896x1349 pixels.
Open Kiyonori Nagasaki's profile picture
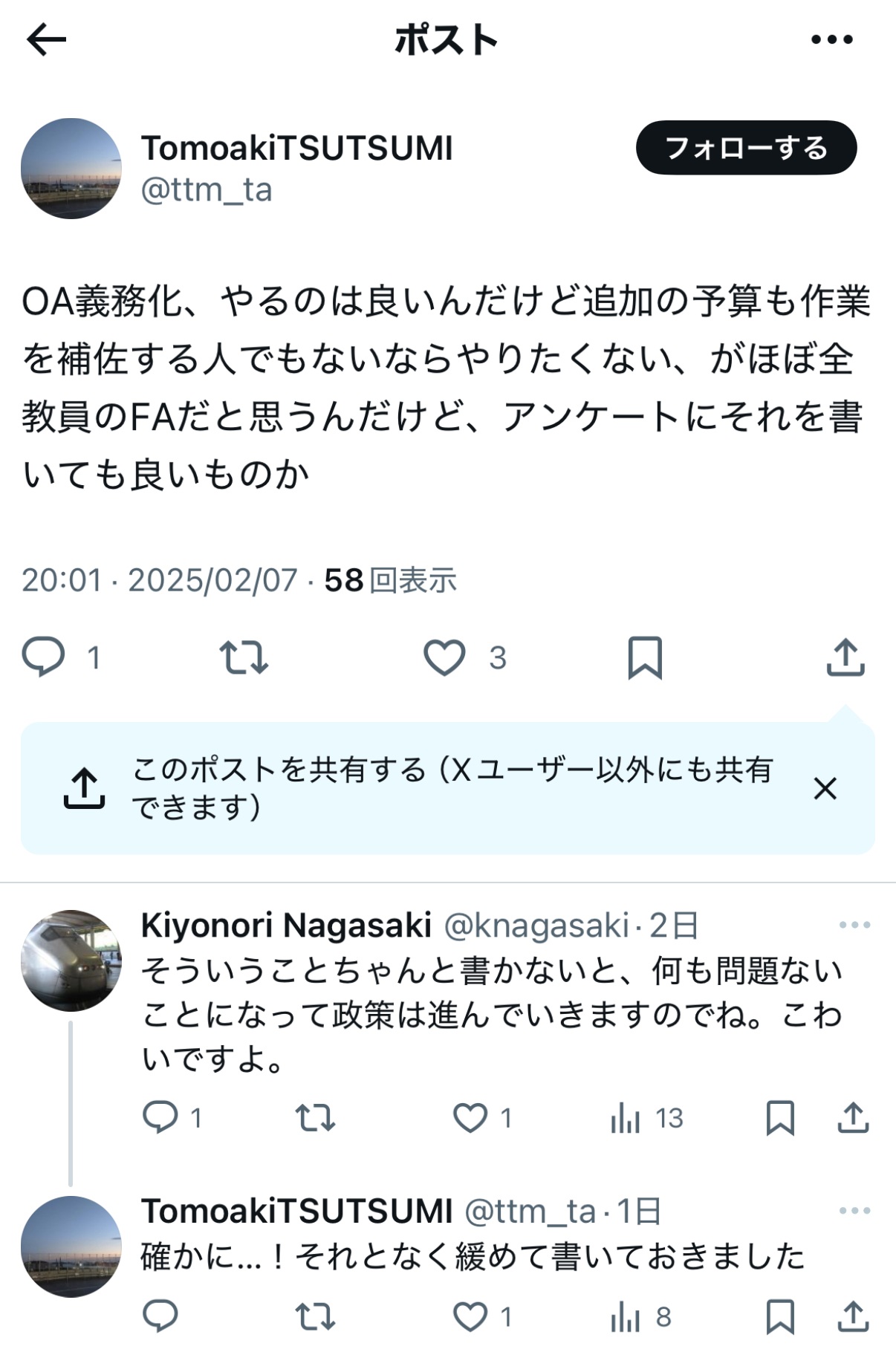click(x=71, y=960)
